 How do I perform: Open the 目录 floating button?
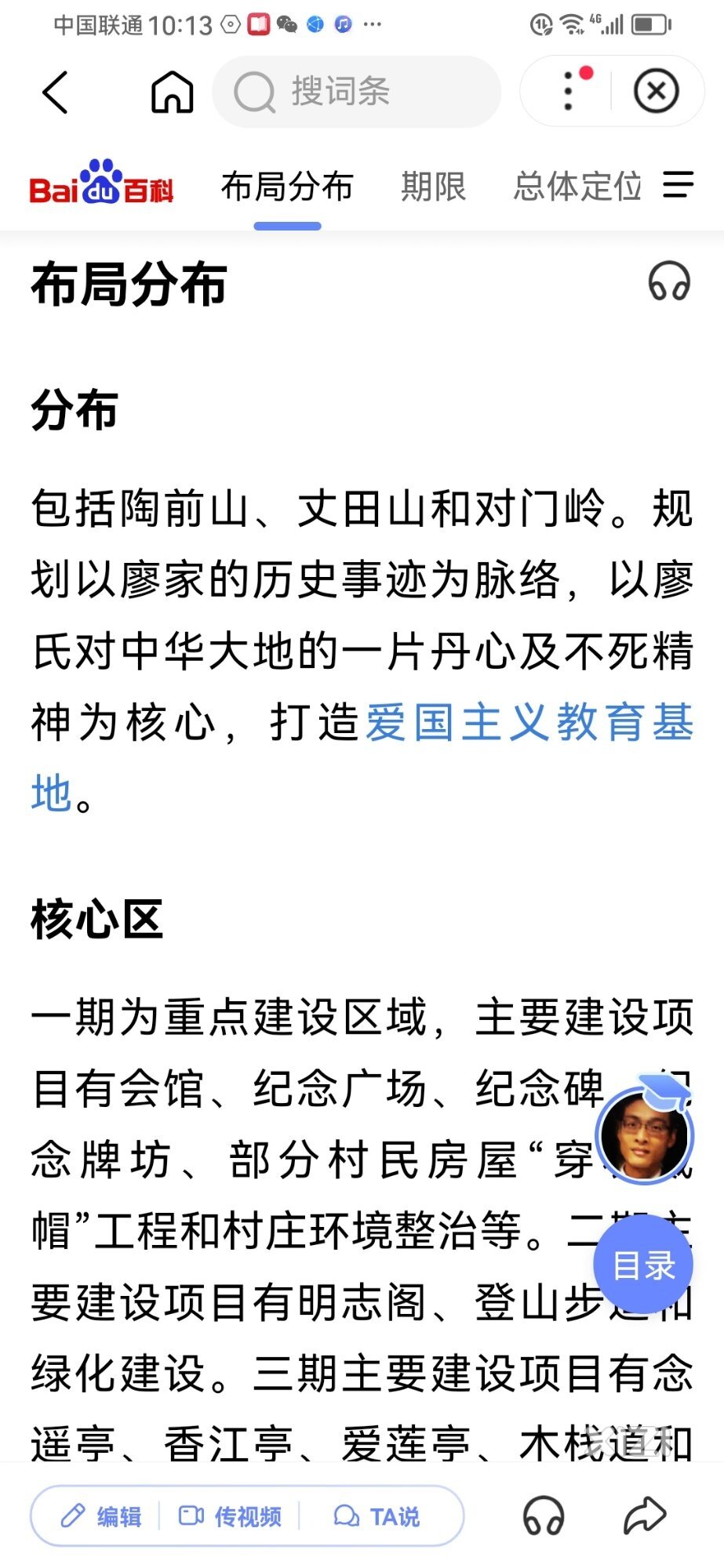[x=643, y=1265]
